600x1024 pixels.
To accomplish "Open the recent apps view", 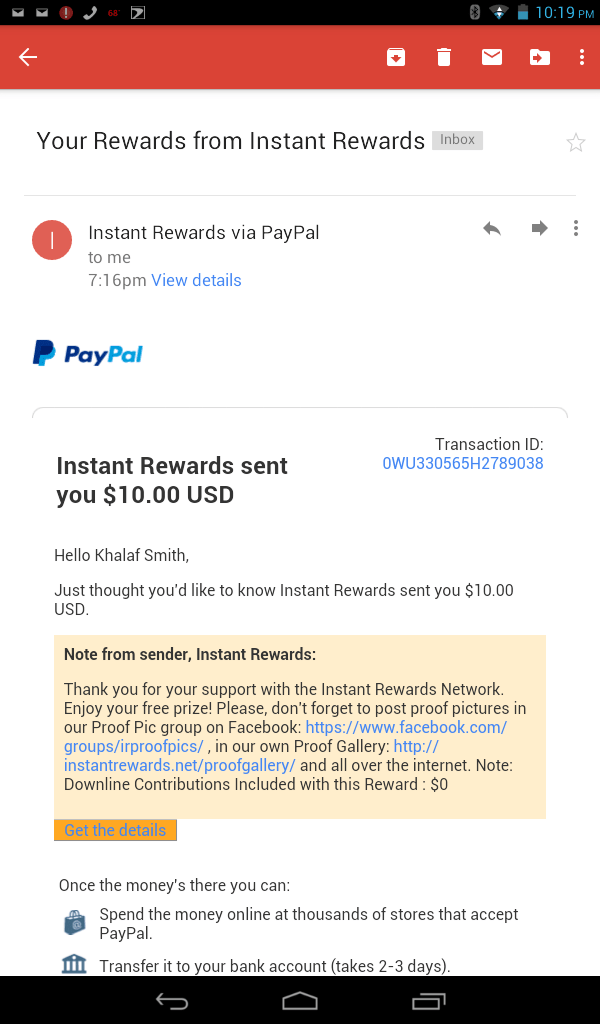I will (429, 1000).
